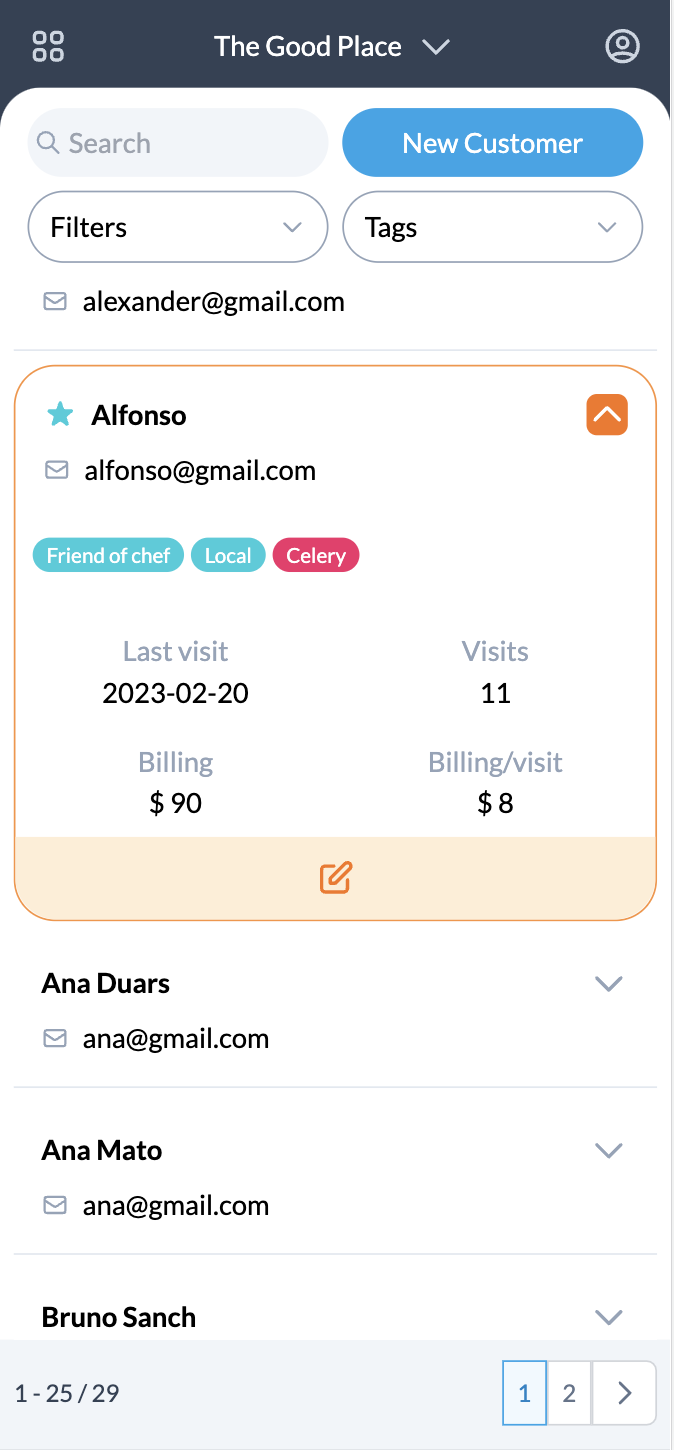Expand the Ana Mato row

608,1151
